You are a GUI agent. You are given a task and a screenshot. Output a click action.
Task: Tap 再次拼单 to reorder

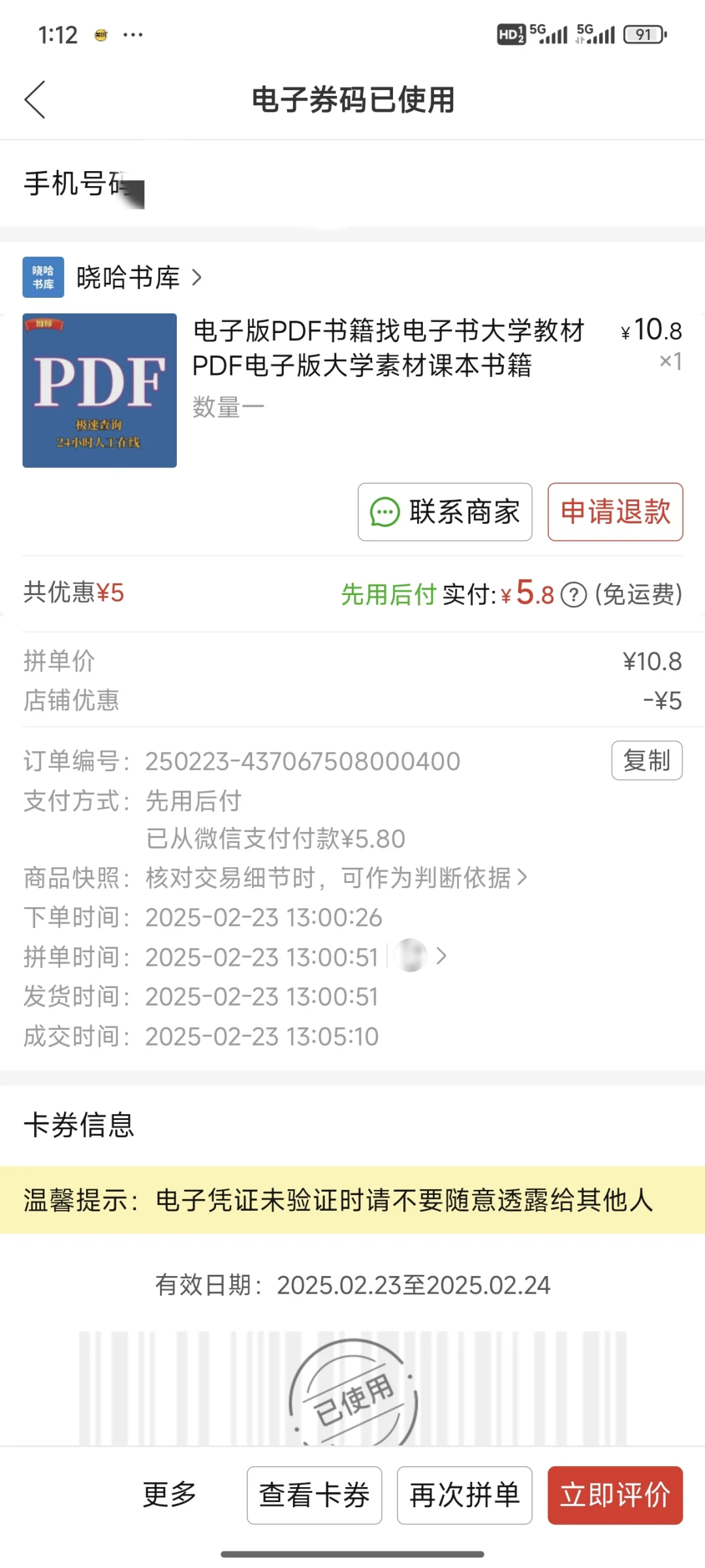[x=465, y=1495]
